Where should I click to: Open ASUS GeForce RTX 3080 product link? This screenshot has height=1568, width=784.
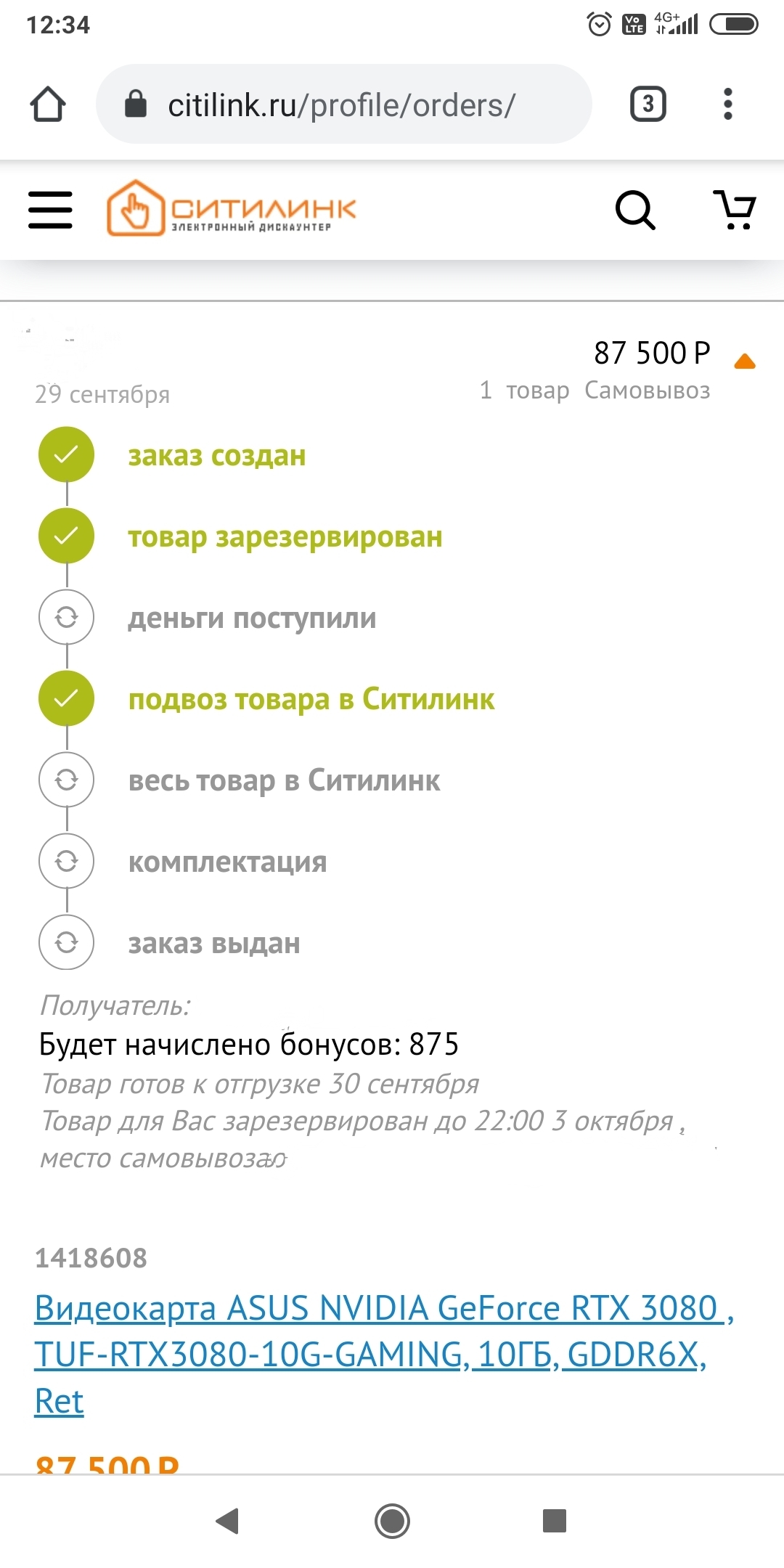tap(377, 1353)
